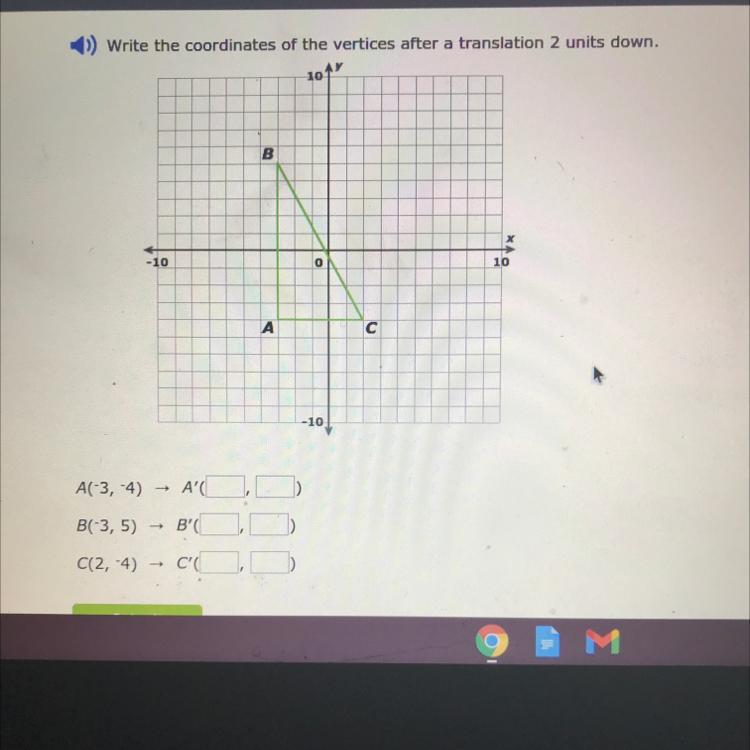Select the y-coordinate box for A′
The image size is (750, 750).
click(275, 487)
